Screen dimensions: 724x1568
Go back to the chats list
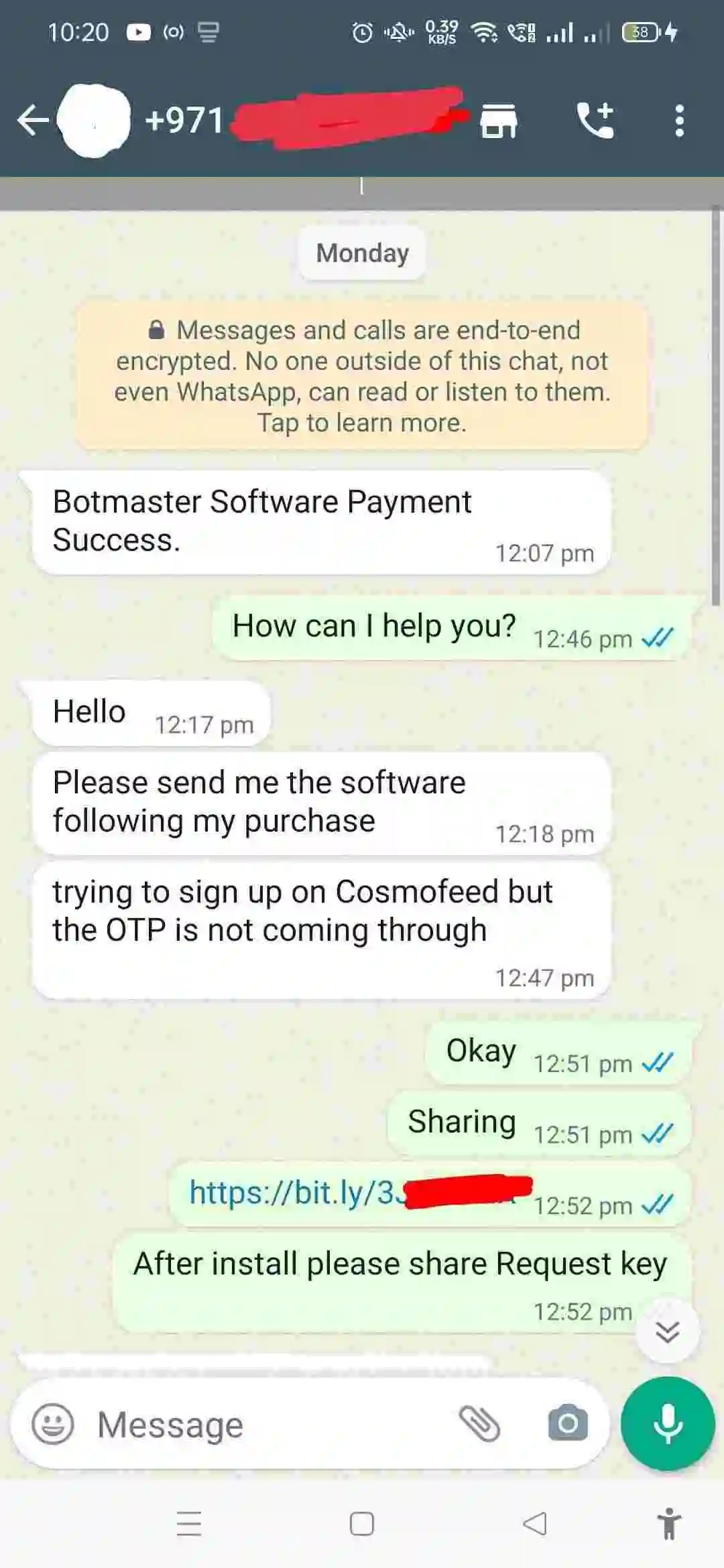[x=33, y=121]
